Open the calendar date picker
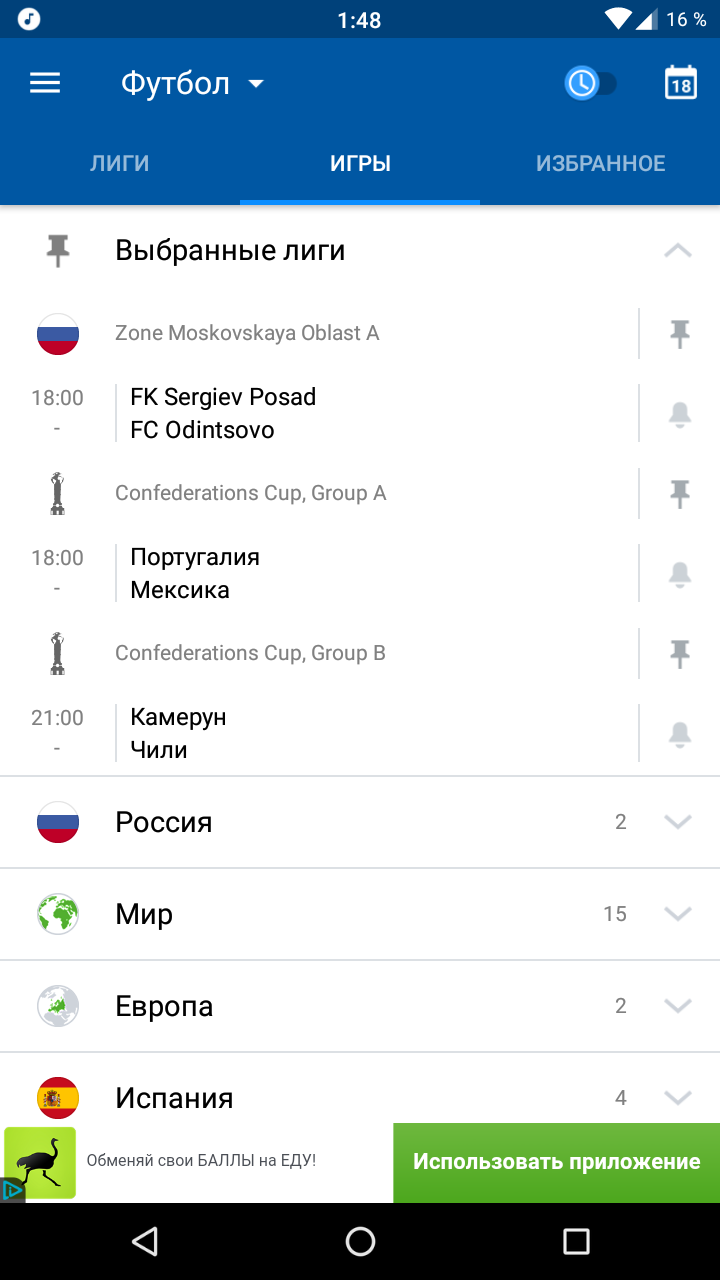The height and width of the screenshot is (1280, 720). tap(681, 83)
